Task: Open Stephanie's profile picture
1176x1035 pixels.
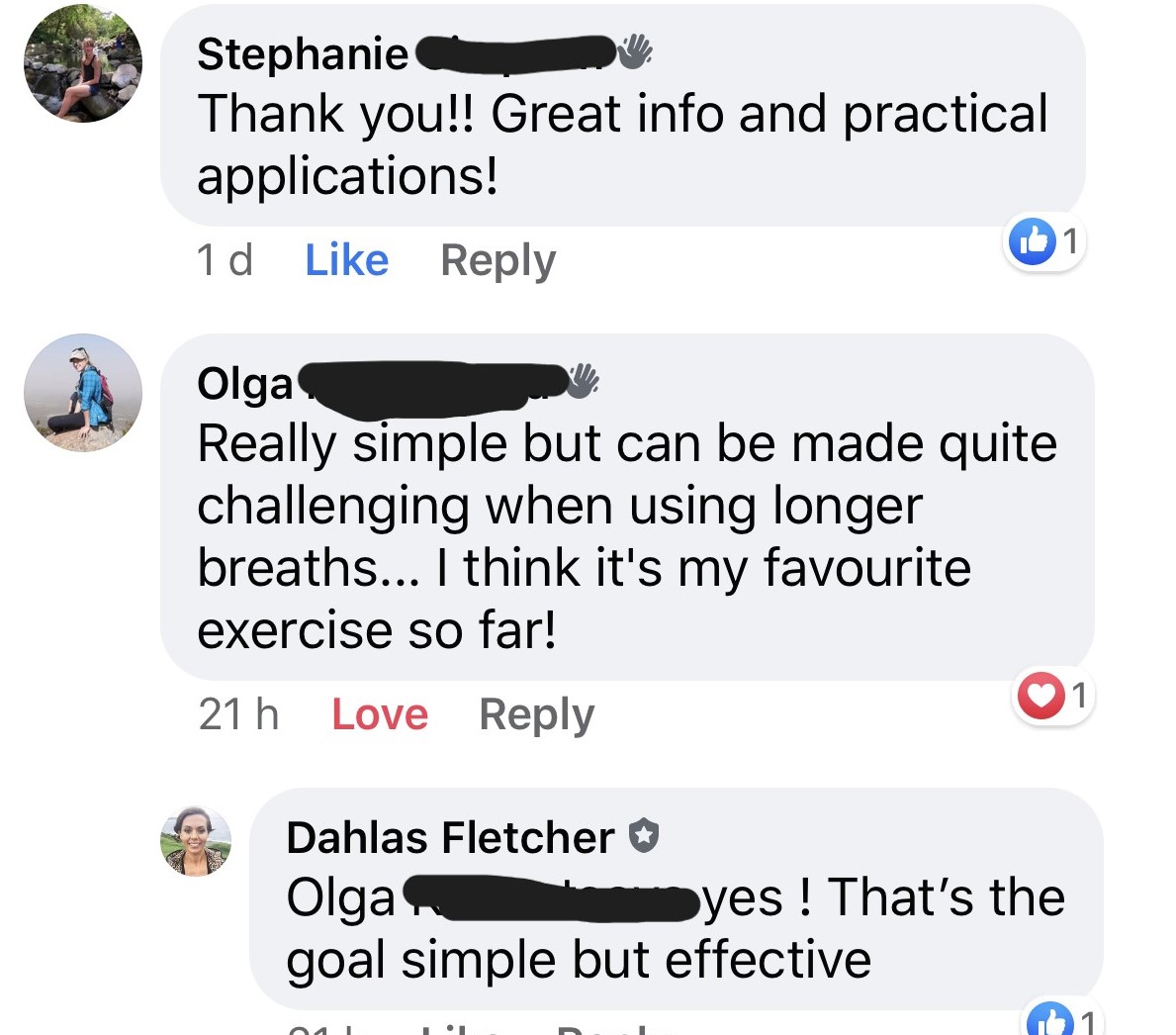Action: coord(83,63)
